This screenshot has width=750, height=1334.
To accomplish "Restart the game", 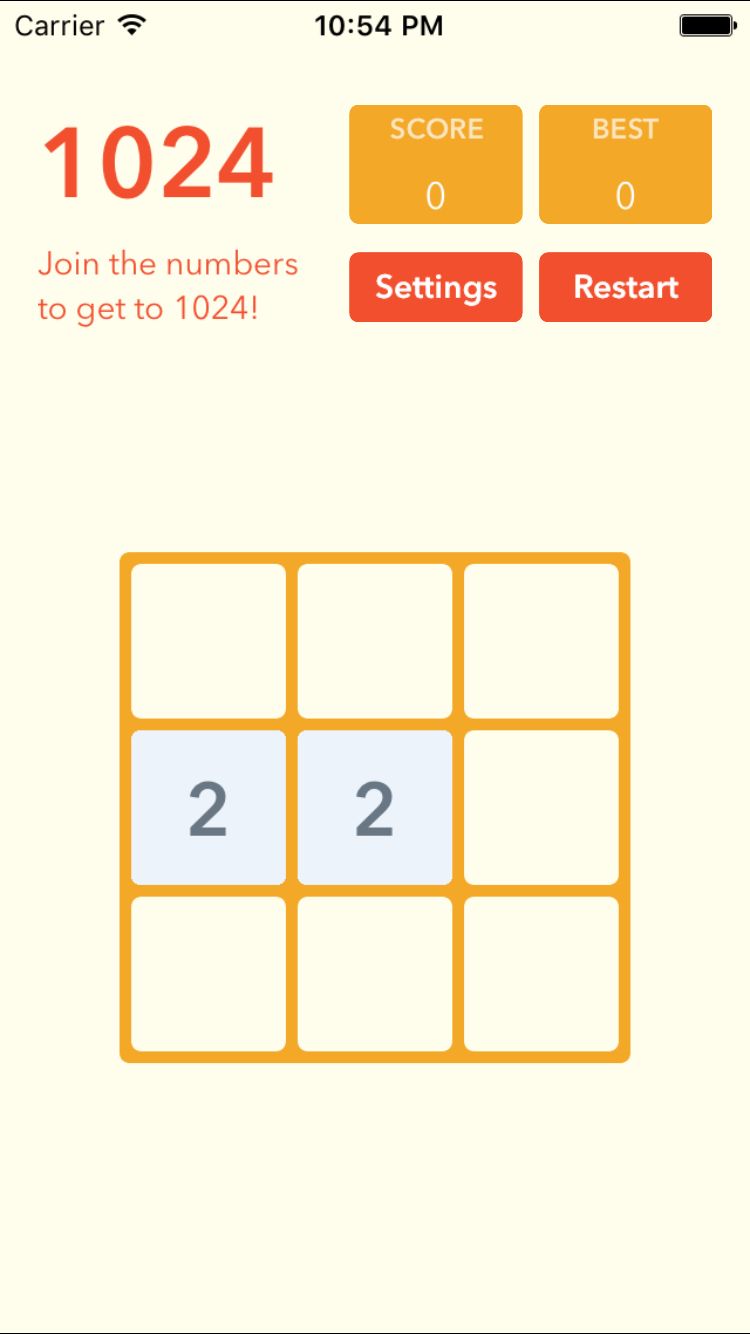I will (625, 287).
